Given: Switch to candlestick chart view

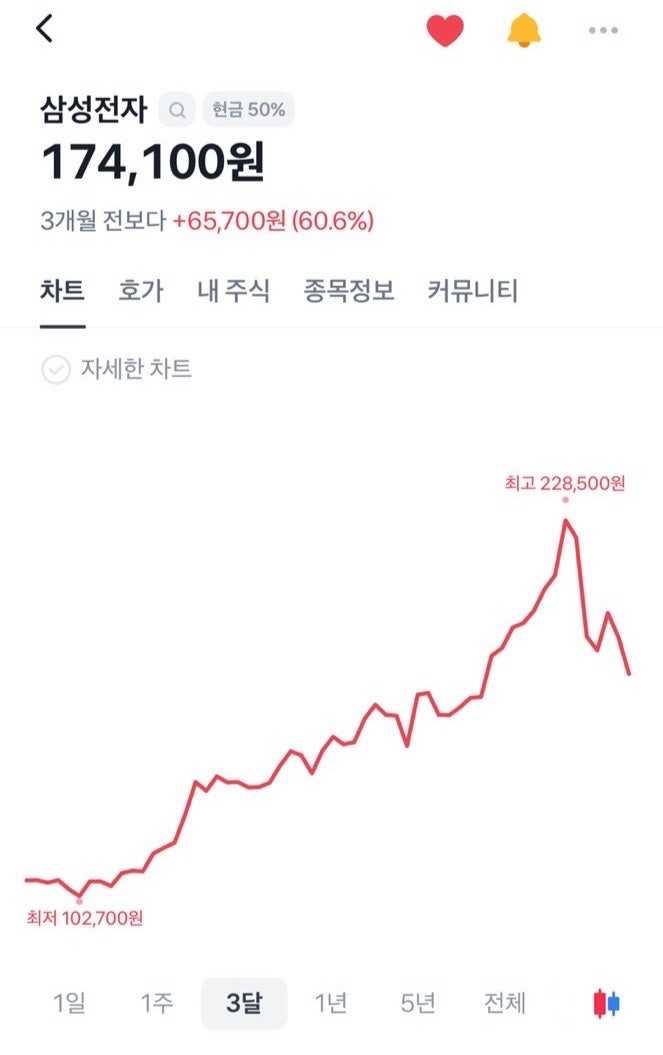Looking at the screenshot, I should click(607, 1002).
